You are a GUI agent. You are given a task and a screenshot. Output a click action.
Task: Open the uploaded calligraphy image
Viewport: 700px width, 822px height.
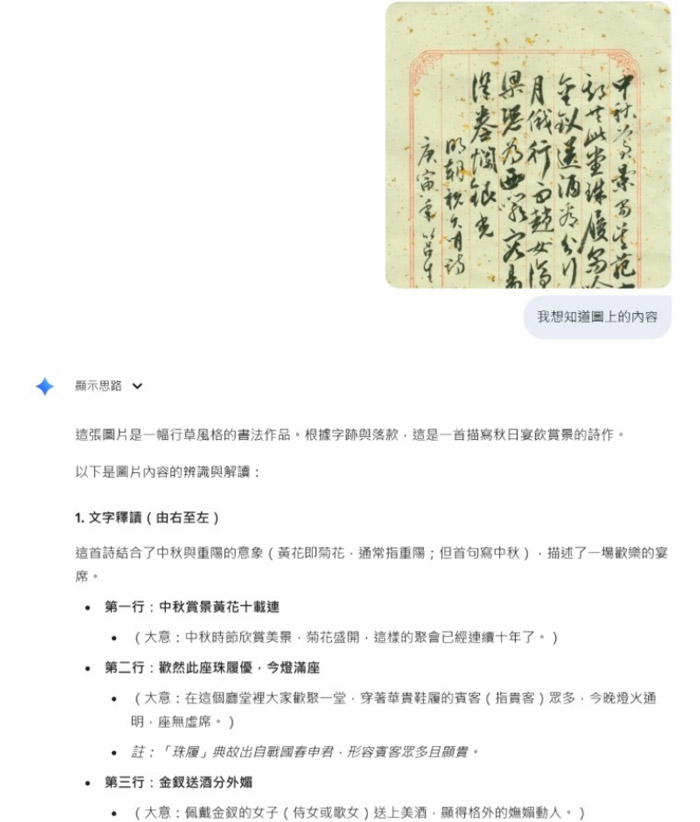click(528, 146)
